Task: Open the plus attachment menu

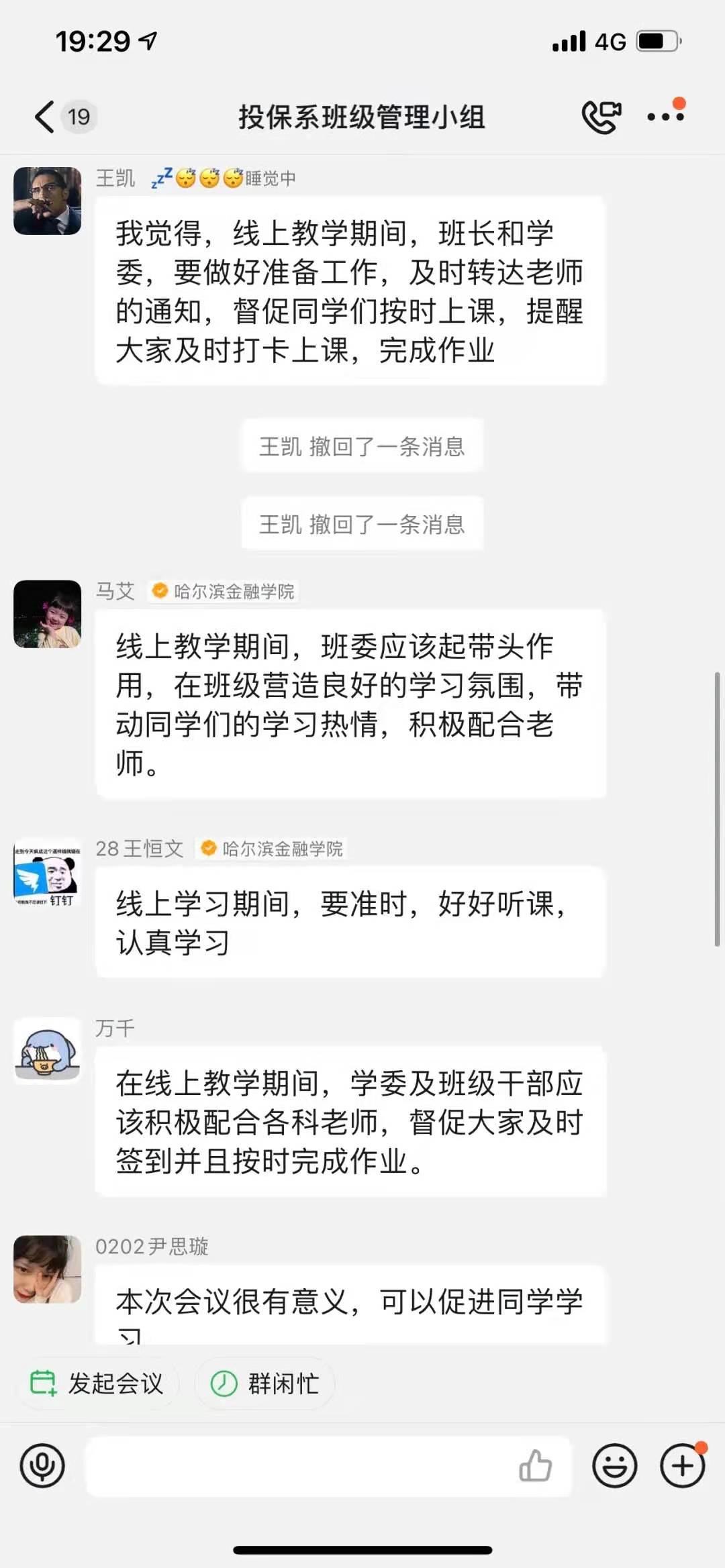Action: (683, 1465)
